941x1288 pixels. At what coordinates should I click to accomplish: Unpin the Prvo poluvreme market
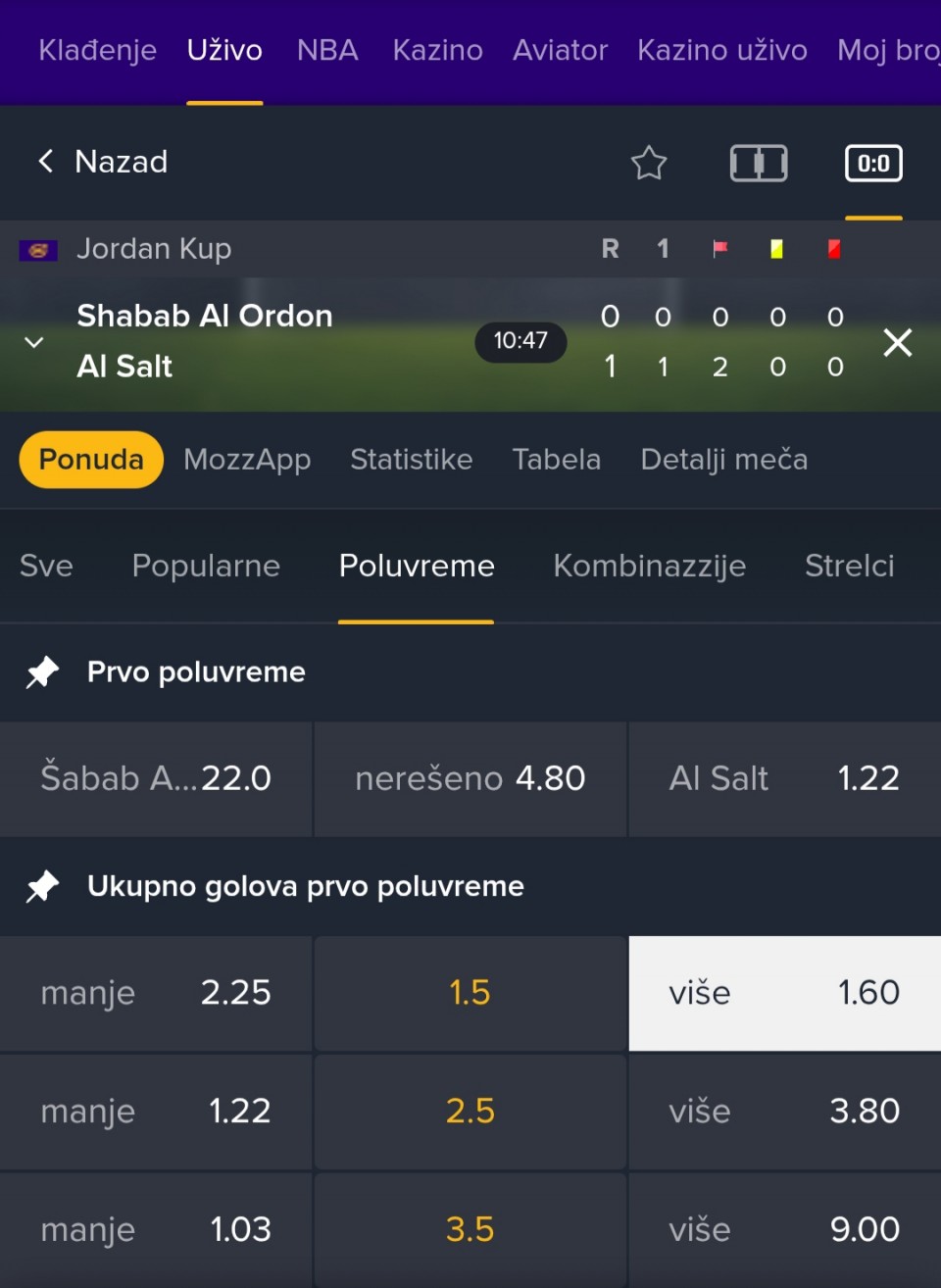coord(42,672)
